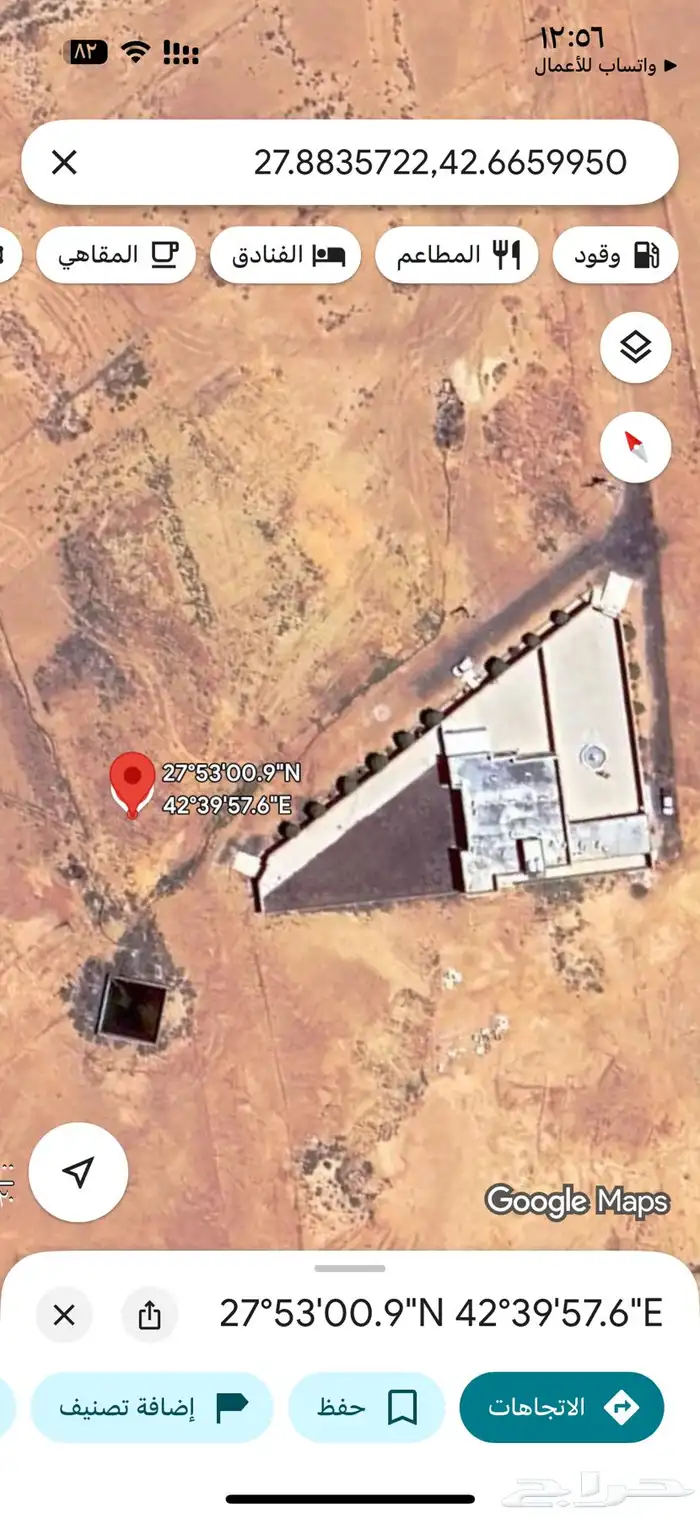Center the map on my location
The image size is (700, 1518).
click(x=78, y=1172)
